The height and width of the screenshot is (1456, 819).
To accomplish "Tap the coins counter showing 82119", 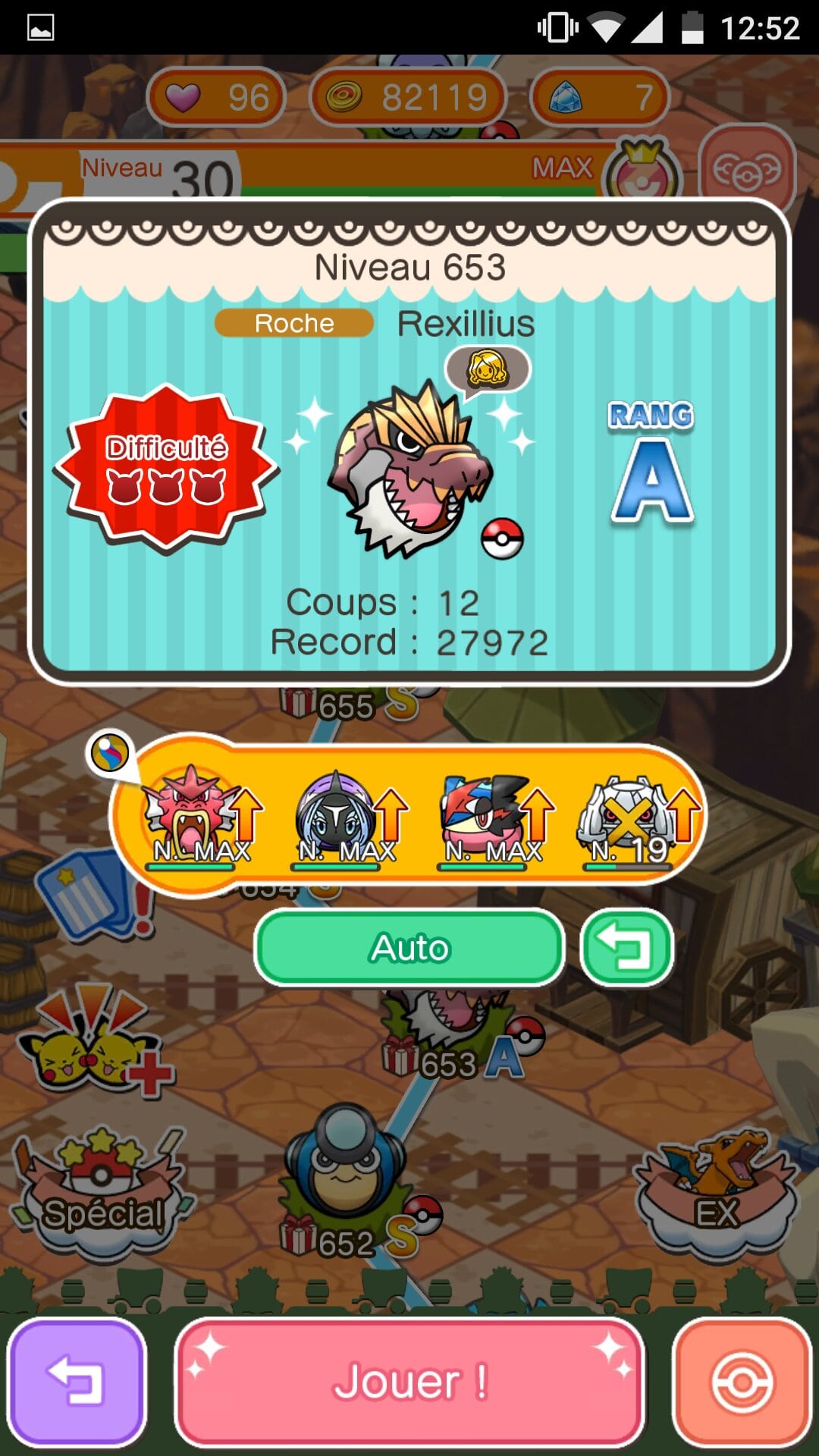I will 408,97.
